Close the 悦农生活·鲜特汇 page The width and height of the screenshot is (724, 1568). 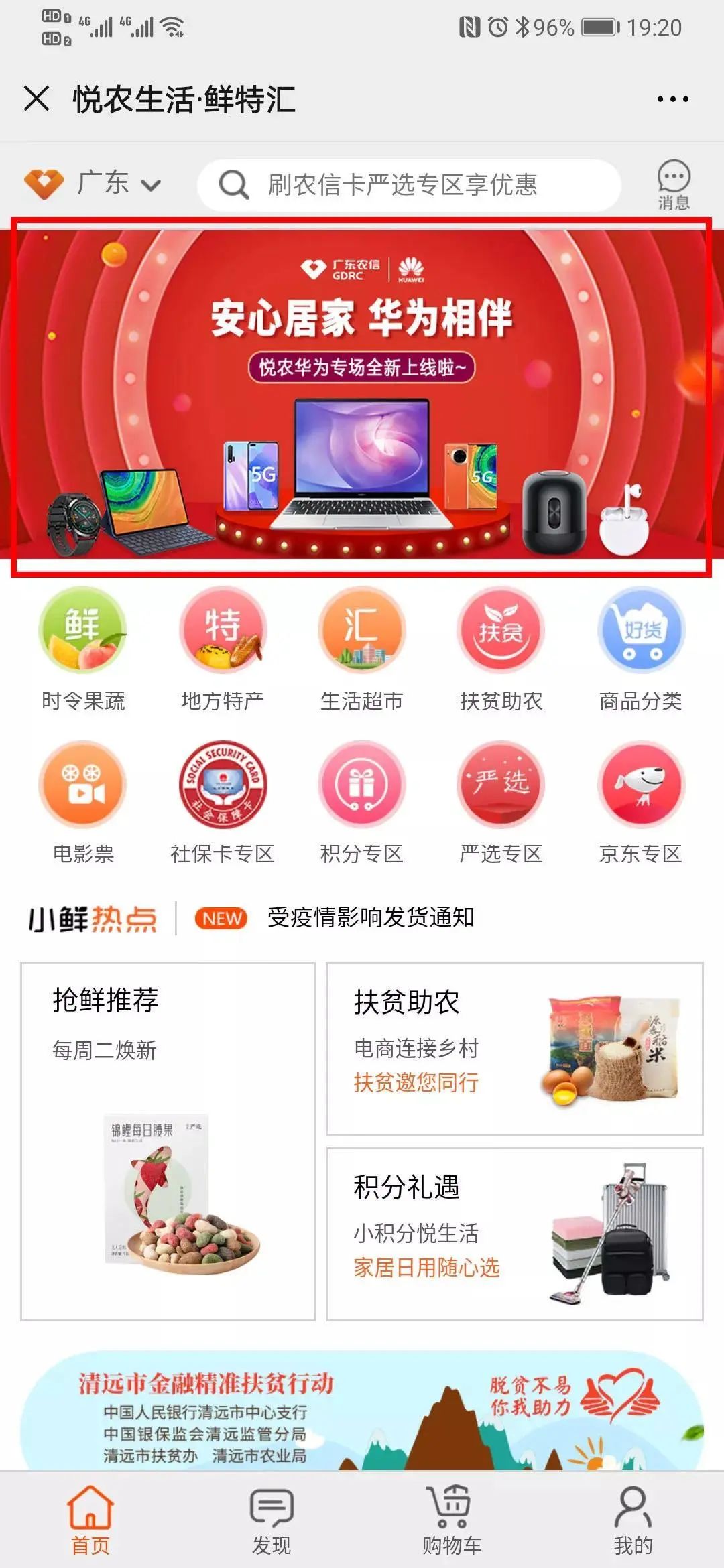click(x=37, y=99)
